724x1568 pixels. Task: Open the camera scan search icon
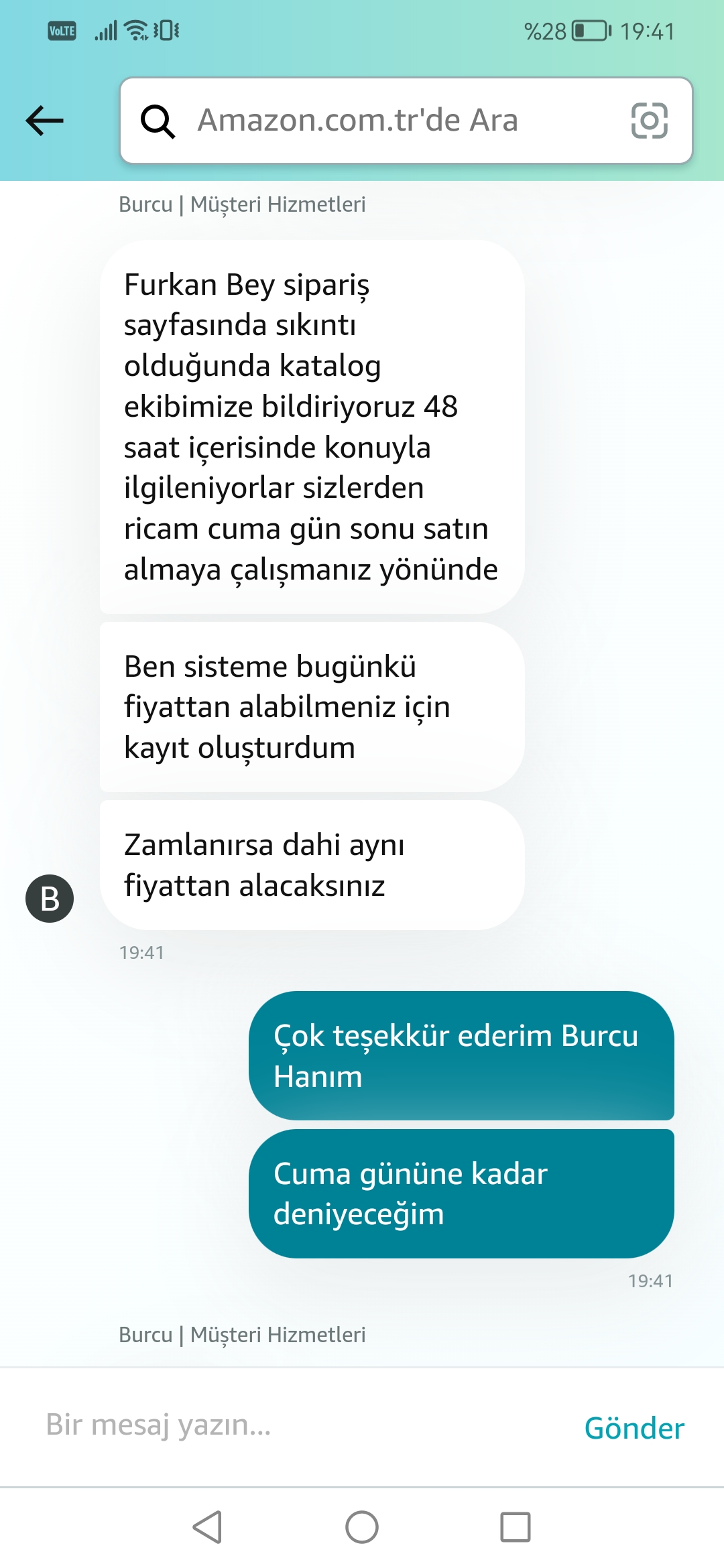[649, 121]
